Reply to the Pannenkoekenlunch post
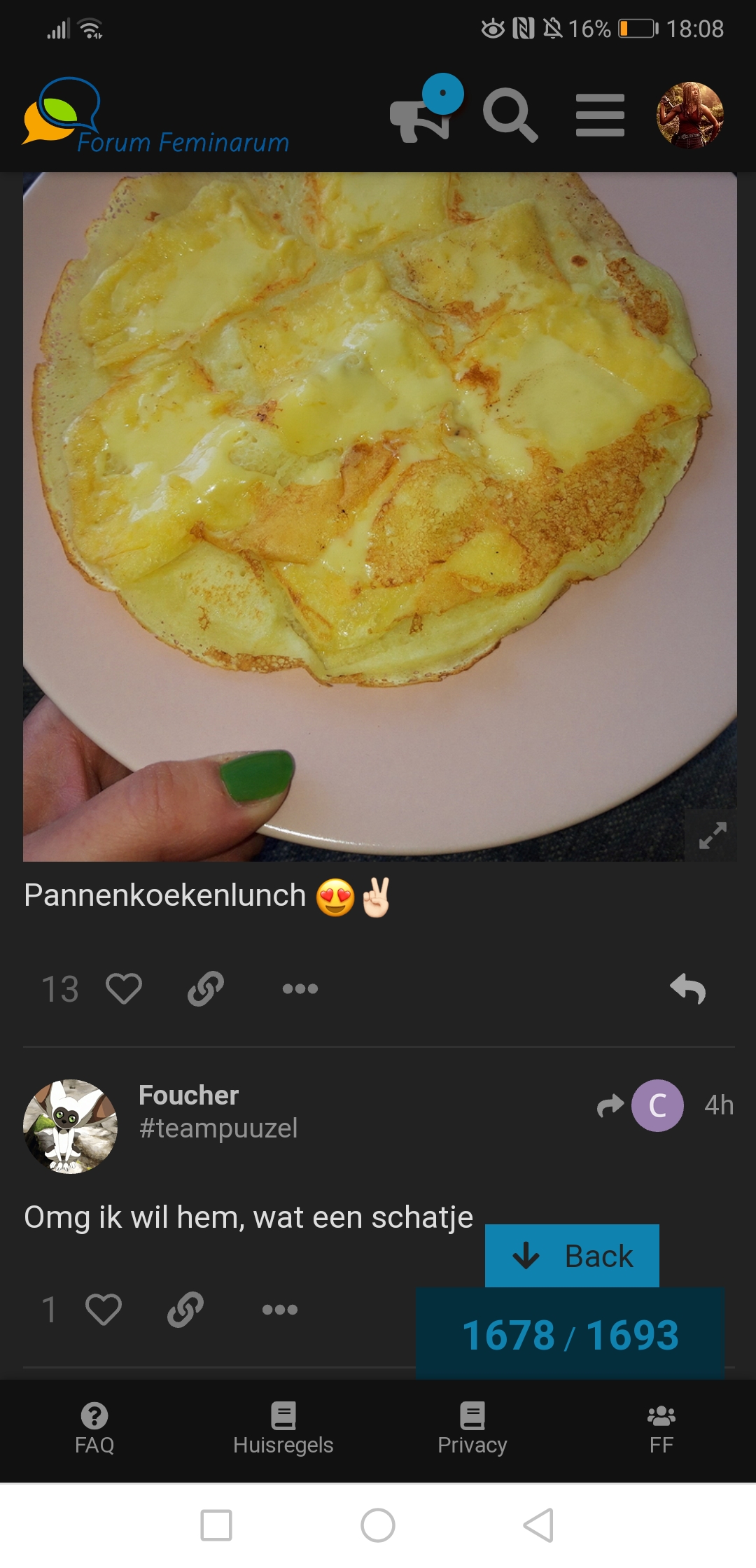This screenshot has height=1568, width=756. coord(687,988)
